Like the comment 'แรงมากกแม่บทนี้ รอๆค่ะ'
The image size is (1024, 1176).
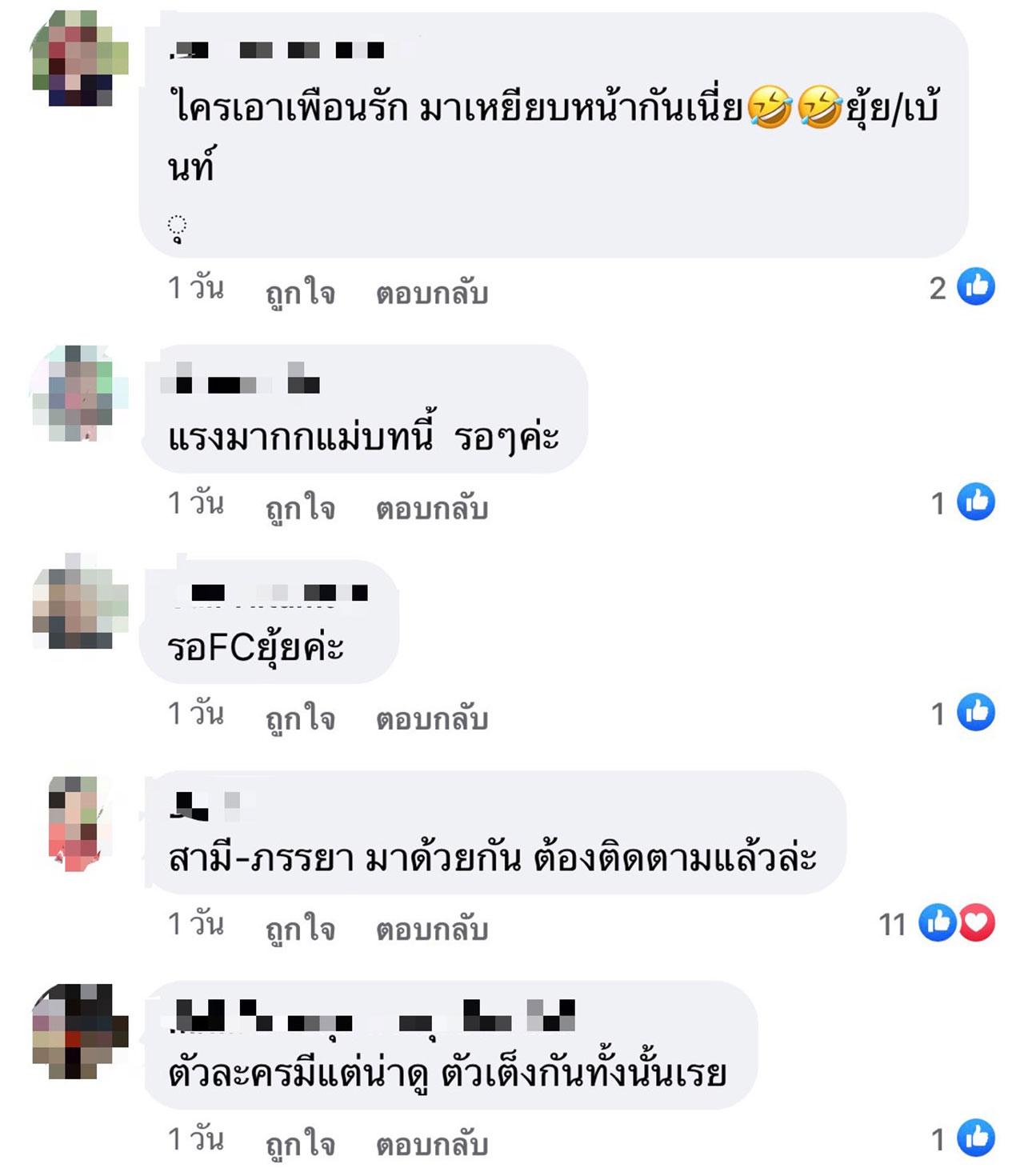pyautogui.click(x=300, y=508)
